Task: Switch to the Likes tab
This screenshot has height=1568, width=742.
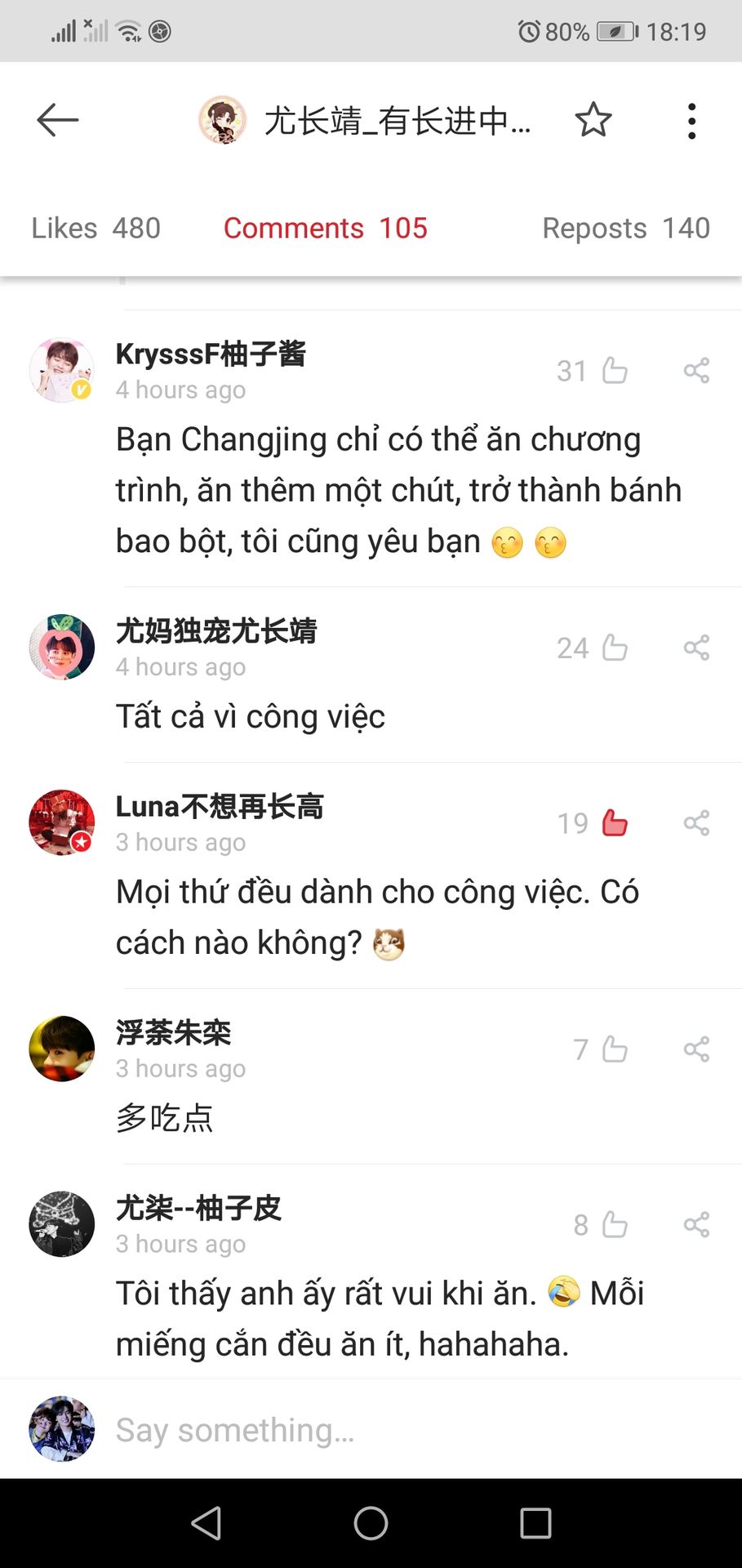Action: pyautogui.click(x=96, y=228)
